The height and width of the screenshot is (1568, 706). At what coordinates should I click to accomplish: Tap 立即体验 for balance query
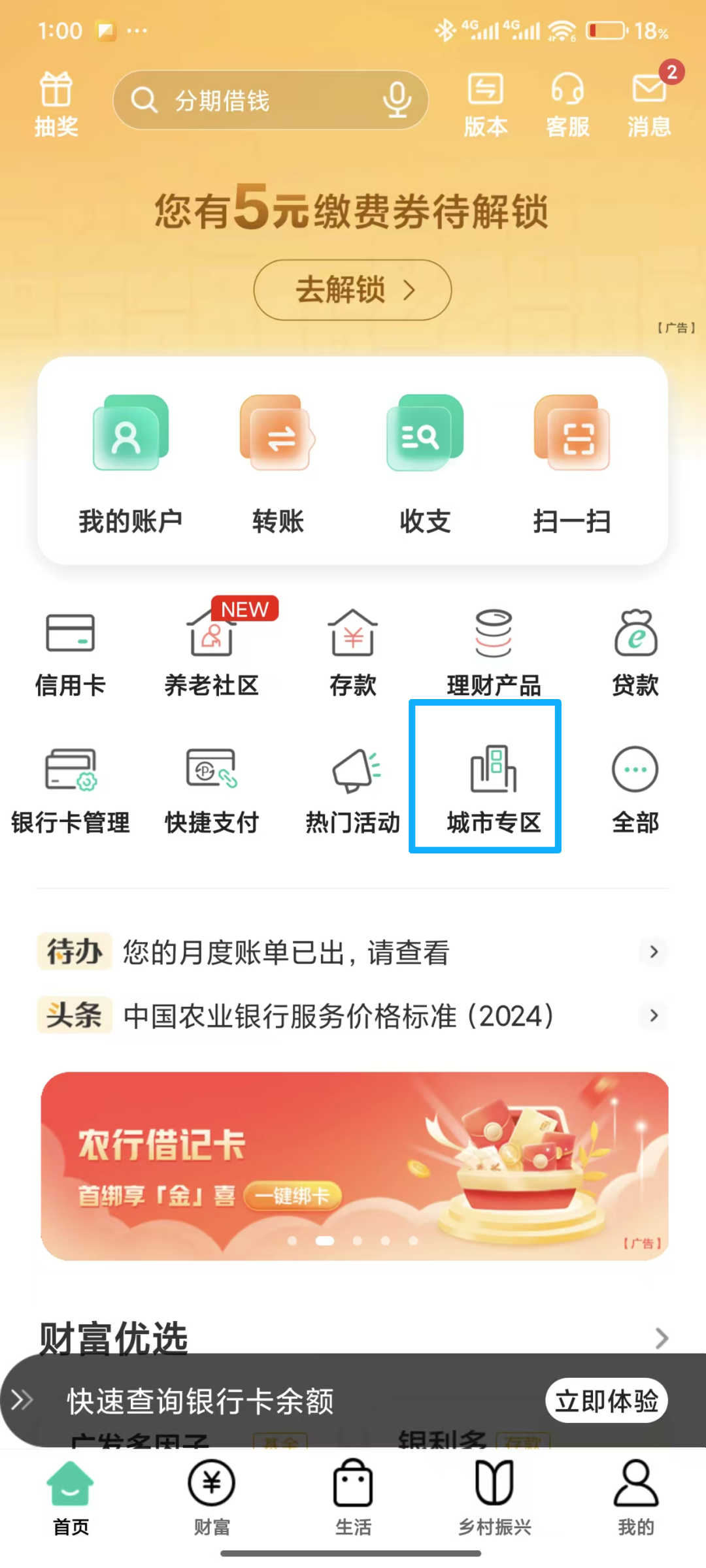pos(606,1401)
